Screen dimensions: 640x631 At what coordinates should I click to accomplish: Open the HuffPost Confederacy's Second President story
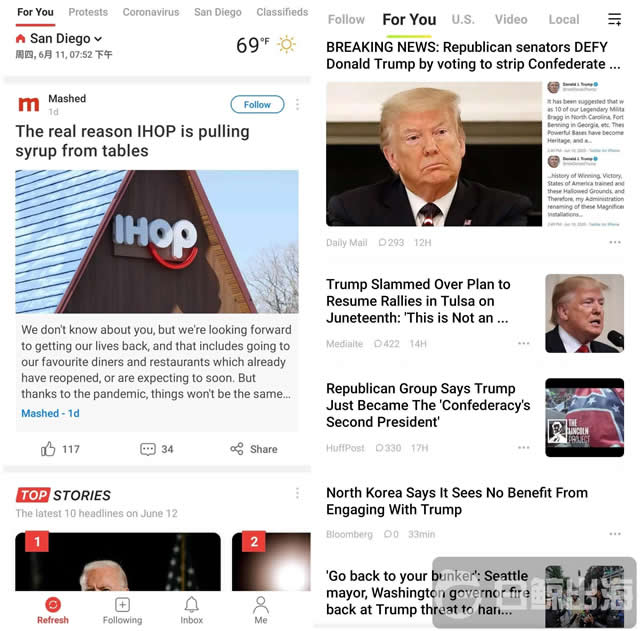pos(428,405)
